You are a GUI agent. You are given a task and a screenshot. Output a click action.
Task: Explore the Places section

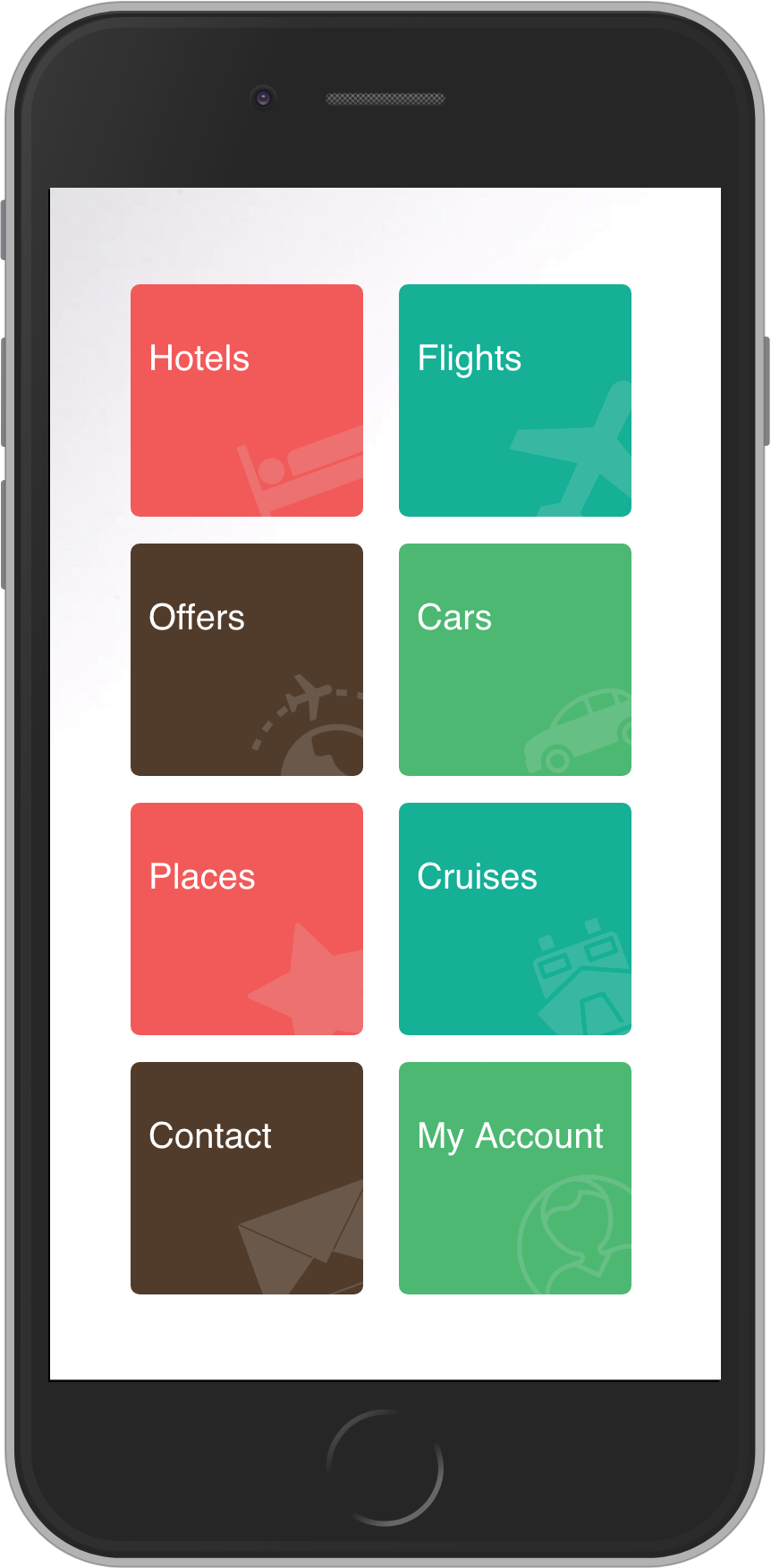tap(247, 918)
